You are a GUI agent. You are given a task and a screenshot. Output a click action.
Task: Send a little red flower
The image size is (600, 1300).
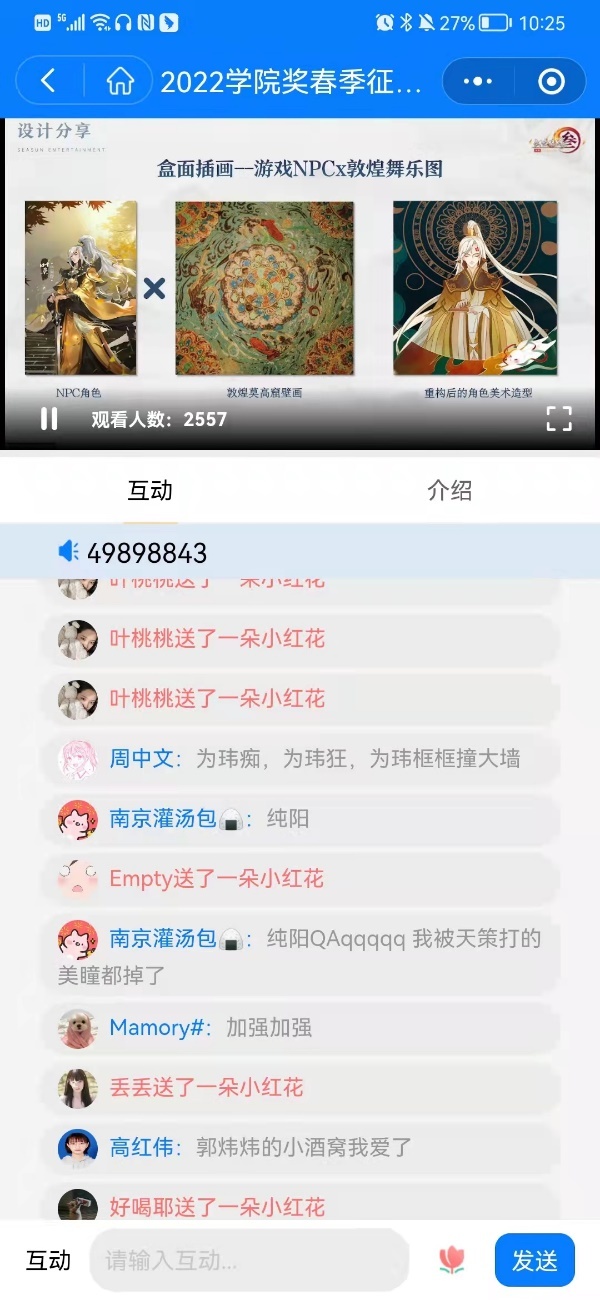click(452, 1260)
